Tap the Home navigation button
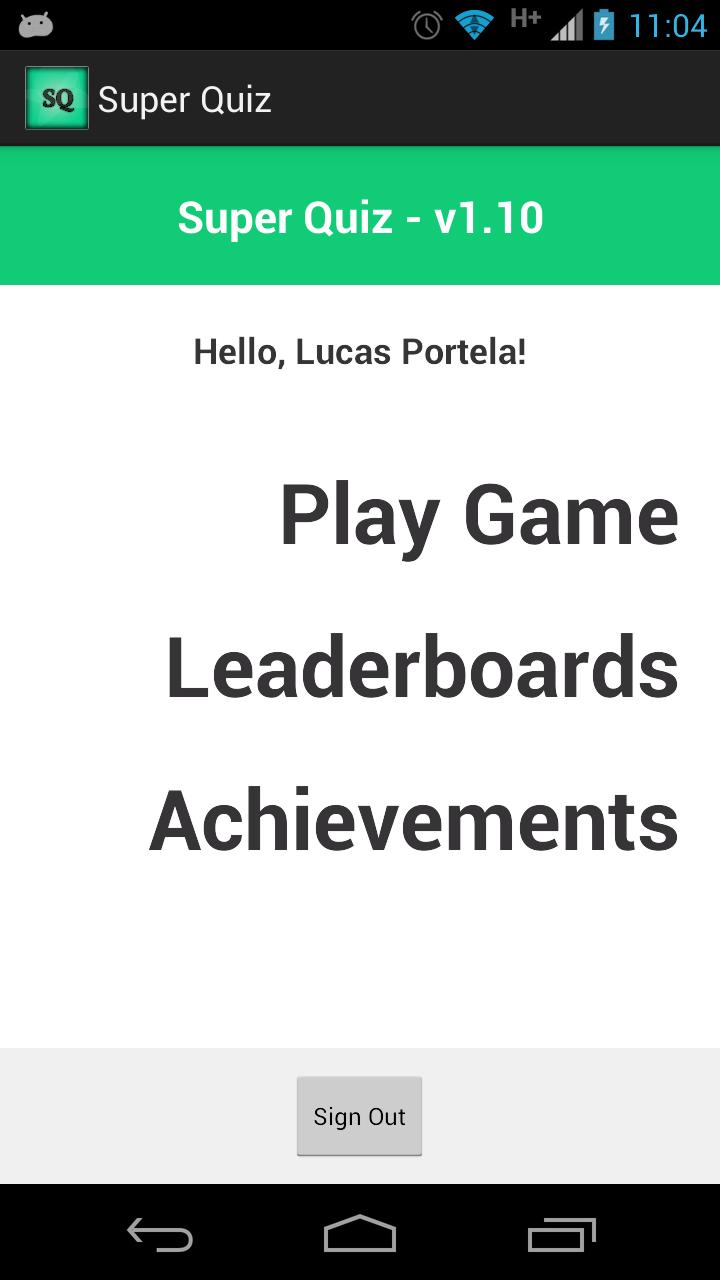Image resolution: width=720 pixels, height=1280 pixels. coord(359,1235)
